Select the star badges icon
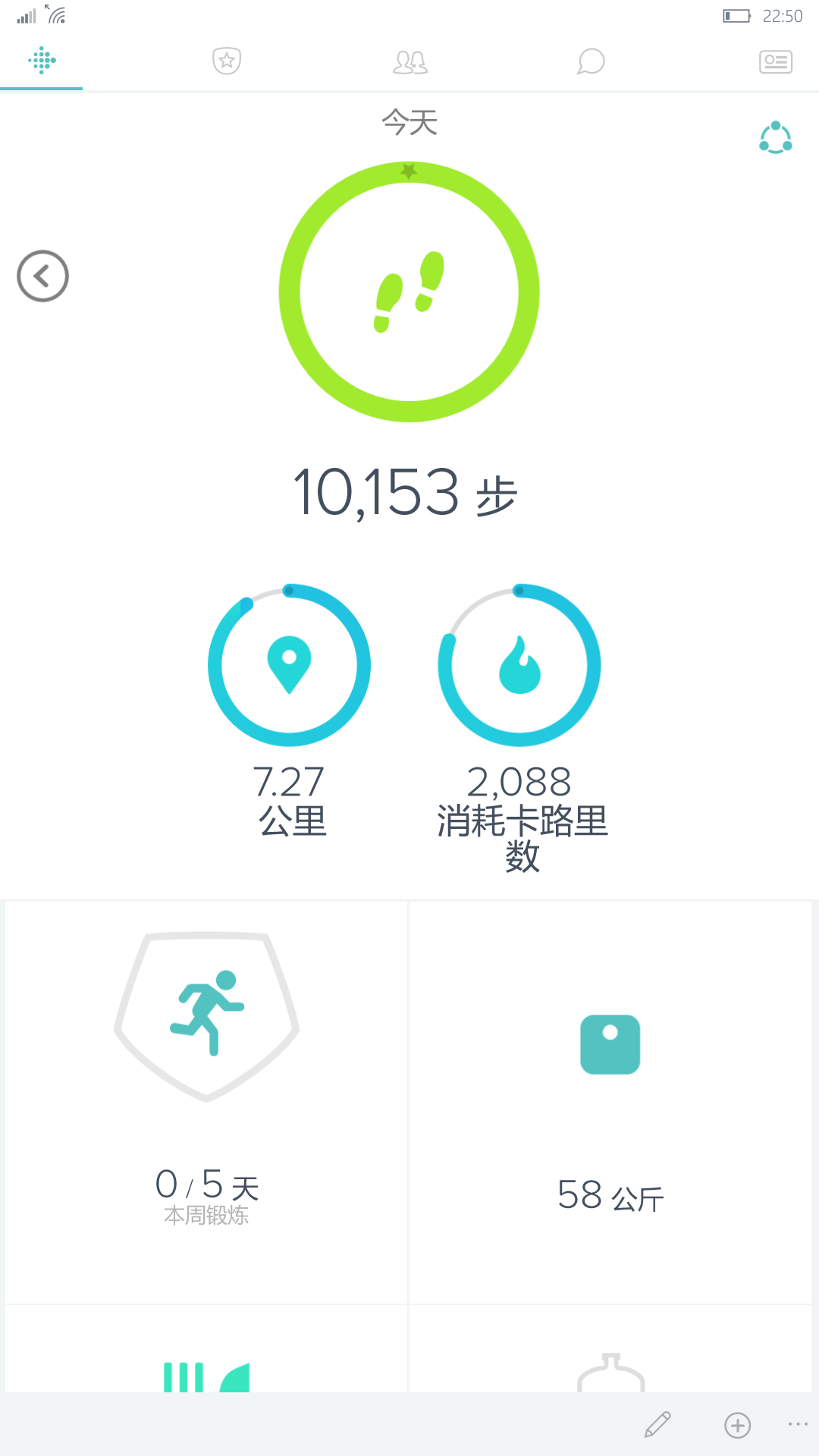This screenshot has width=819, height=1456. pos(225,61)
